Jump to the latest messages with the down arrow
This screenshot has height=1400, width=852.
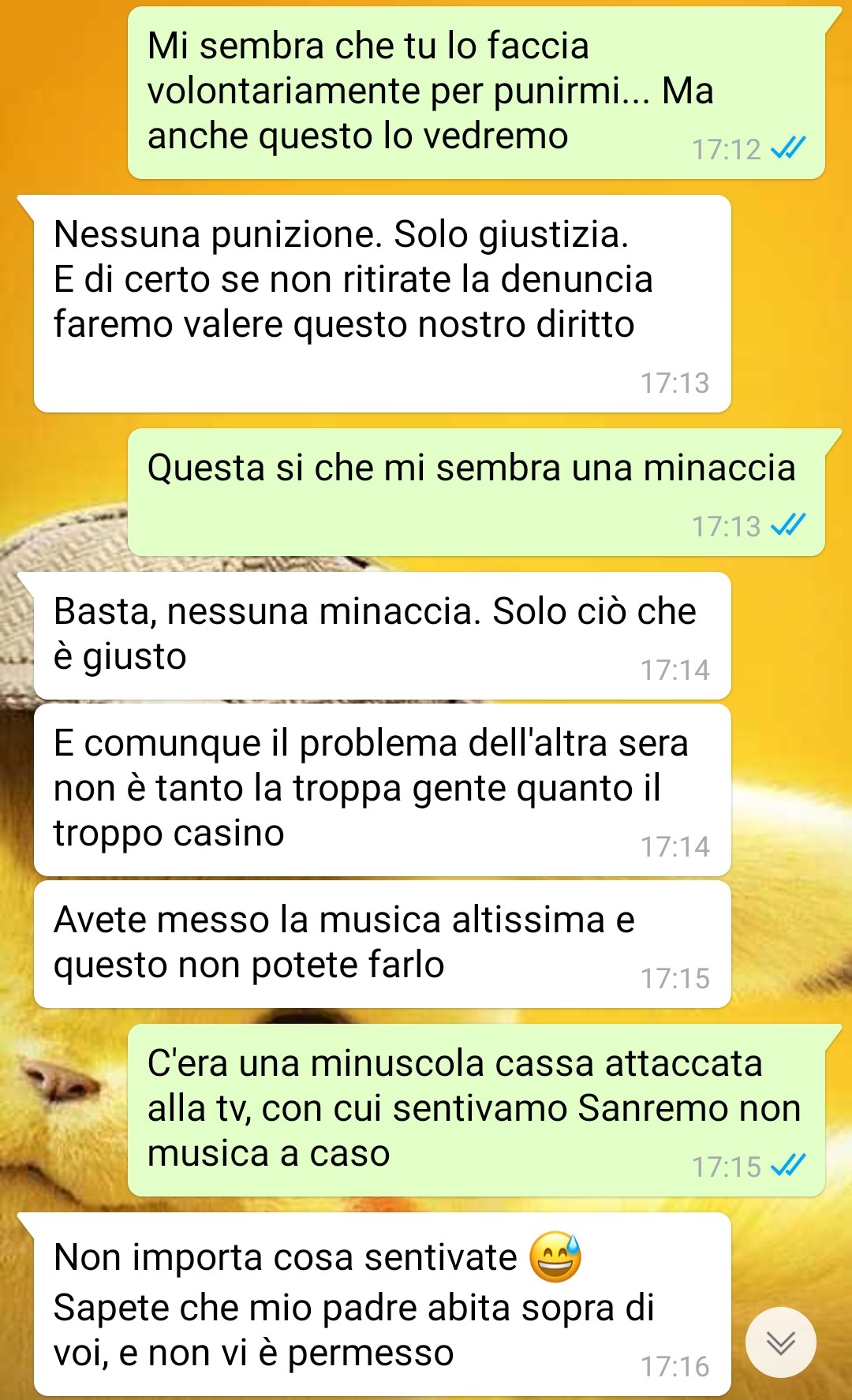pyautogui.click(x=780, y=1342)
